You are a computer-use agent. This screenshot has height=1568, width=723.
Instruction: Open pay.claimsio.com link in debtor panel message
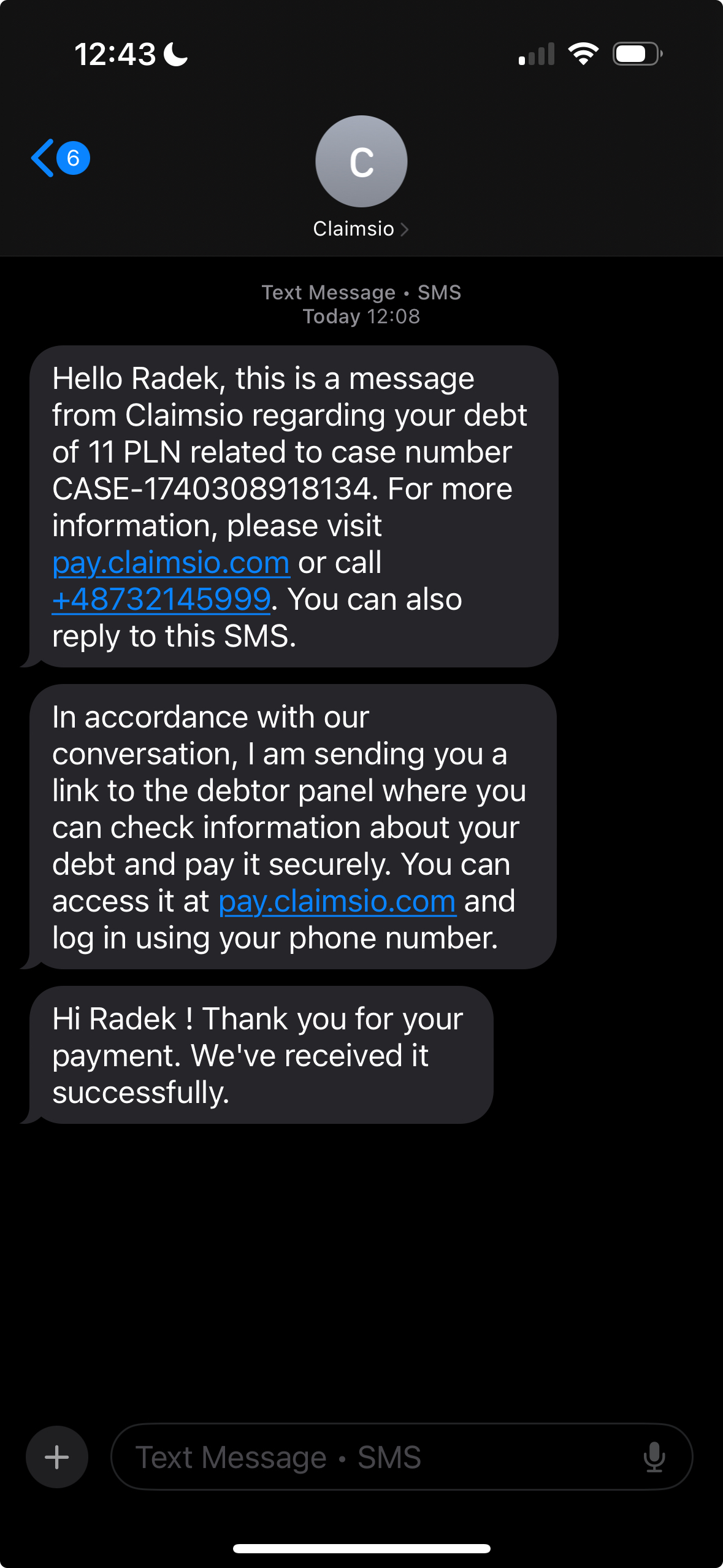[x=337, y=901]
